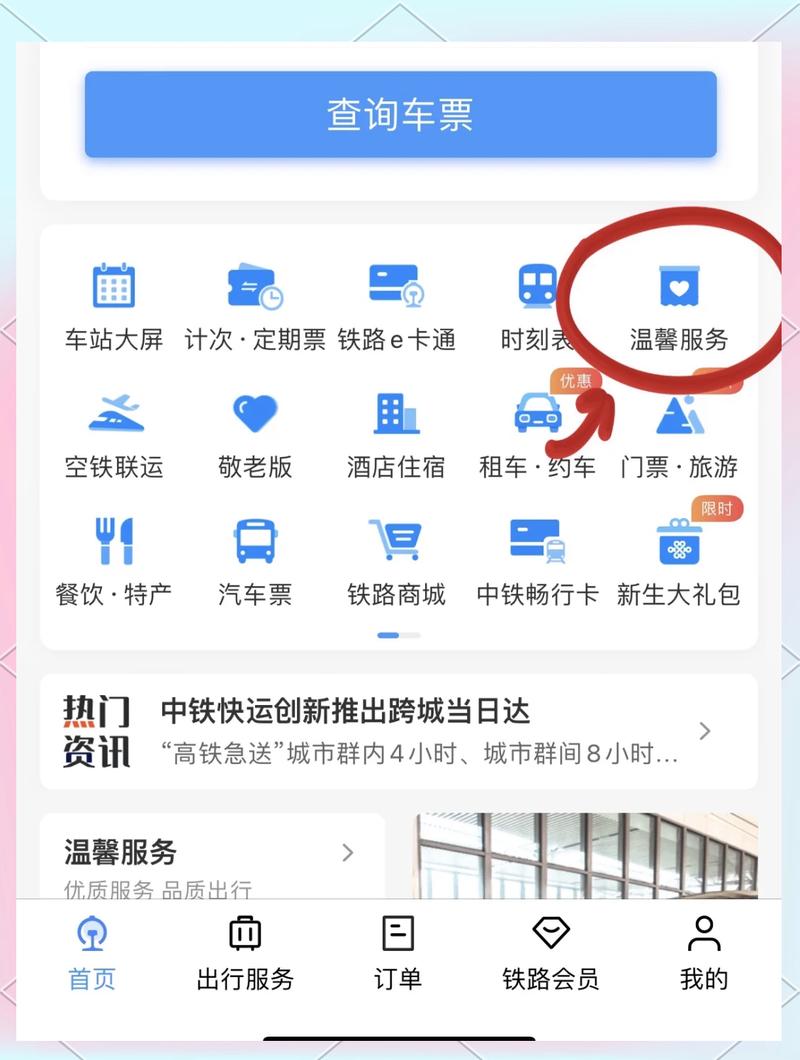The width and height of the screenshot is (800, 1060).
Task: Tap the 铁路商城 shopping cart icon
Action: pos(396,541)
